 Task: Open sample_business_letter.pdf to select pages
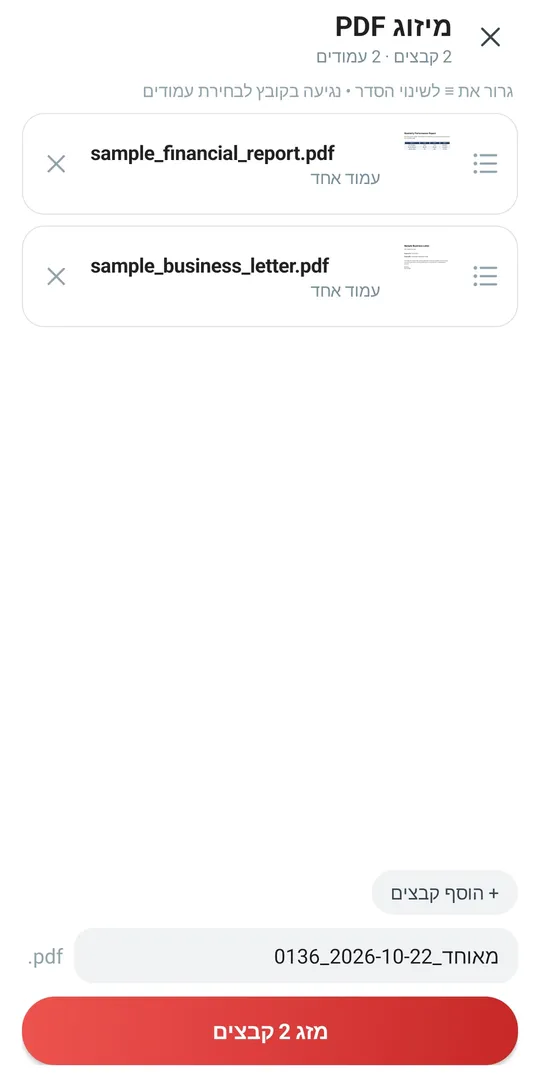coord(270,276)
